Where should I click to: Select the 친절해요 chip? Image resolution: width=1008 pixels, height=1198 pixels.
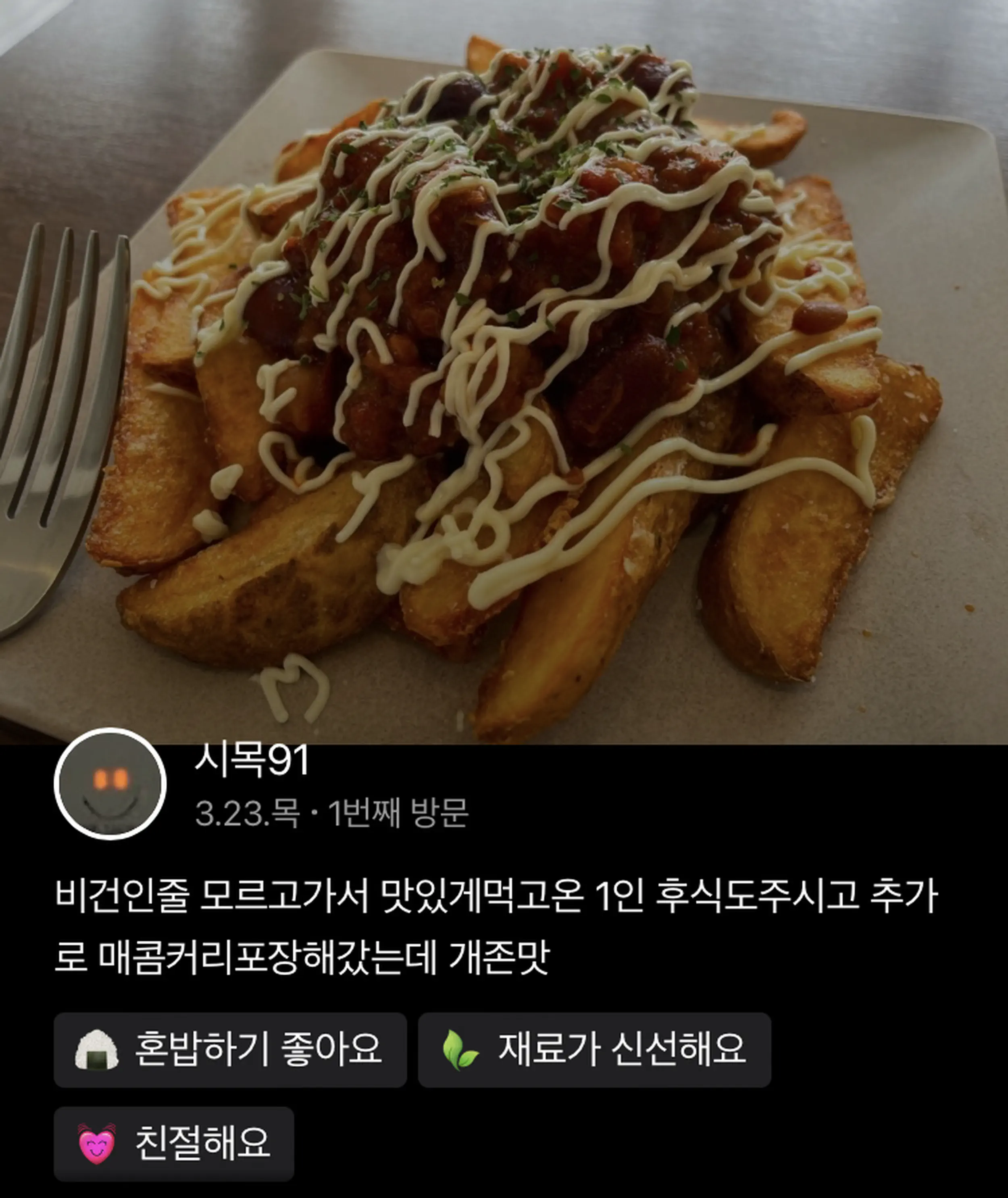pyautogui.click(x=174, y=1143)
